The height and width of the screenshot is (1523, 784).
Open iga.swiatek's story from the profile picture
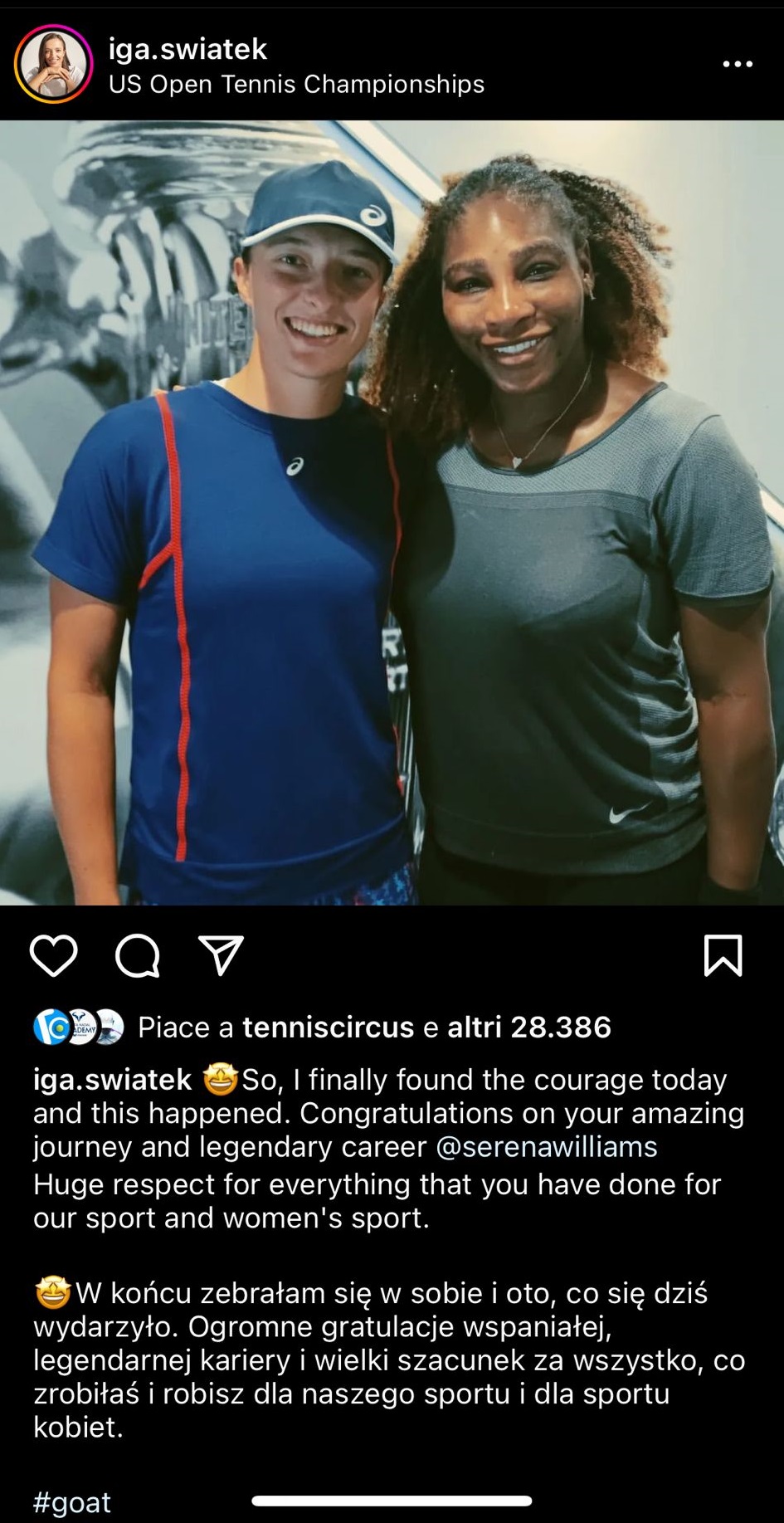tap(53, 64)
